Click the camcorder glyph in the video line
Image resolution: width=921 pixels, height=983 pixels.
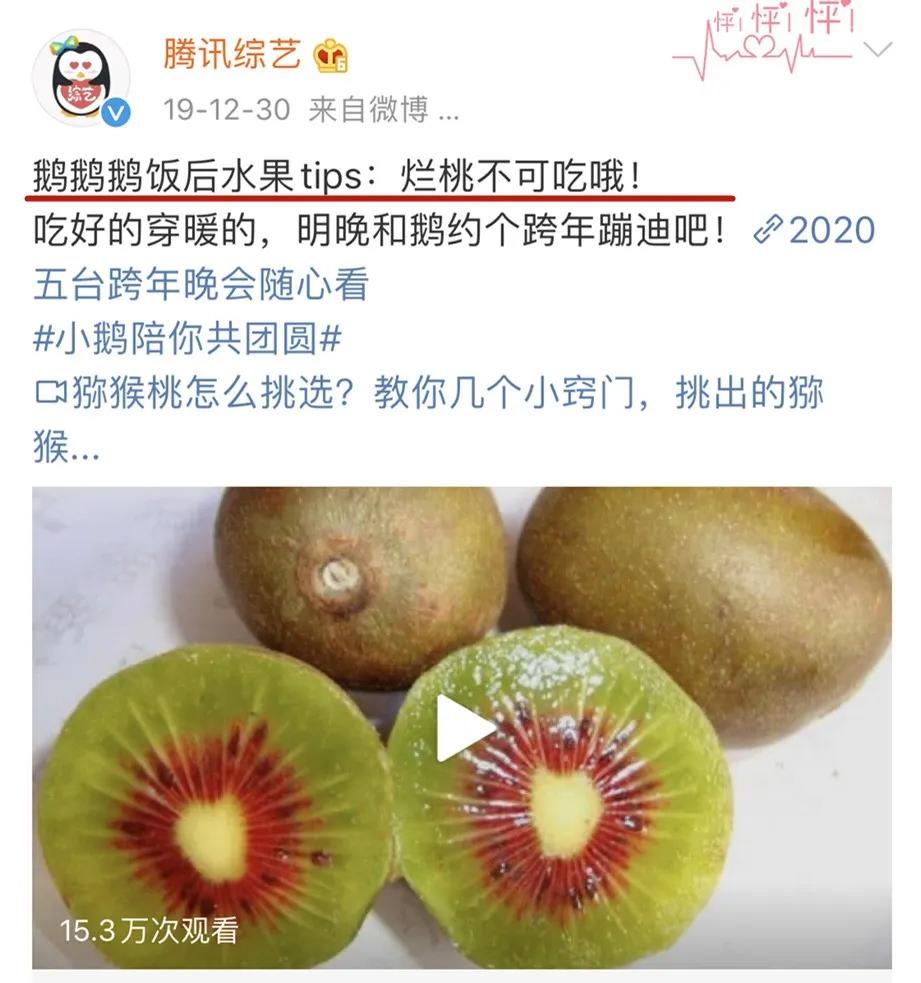pos(52,393)
